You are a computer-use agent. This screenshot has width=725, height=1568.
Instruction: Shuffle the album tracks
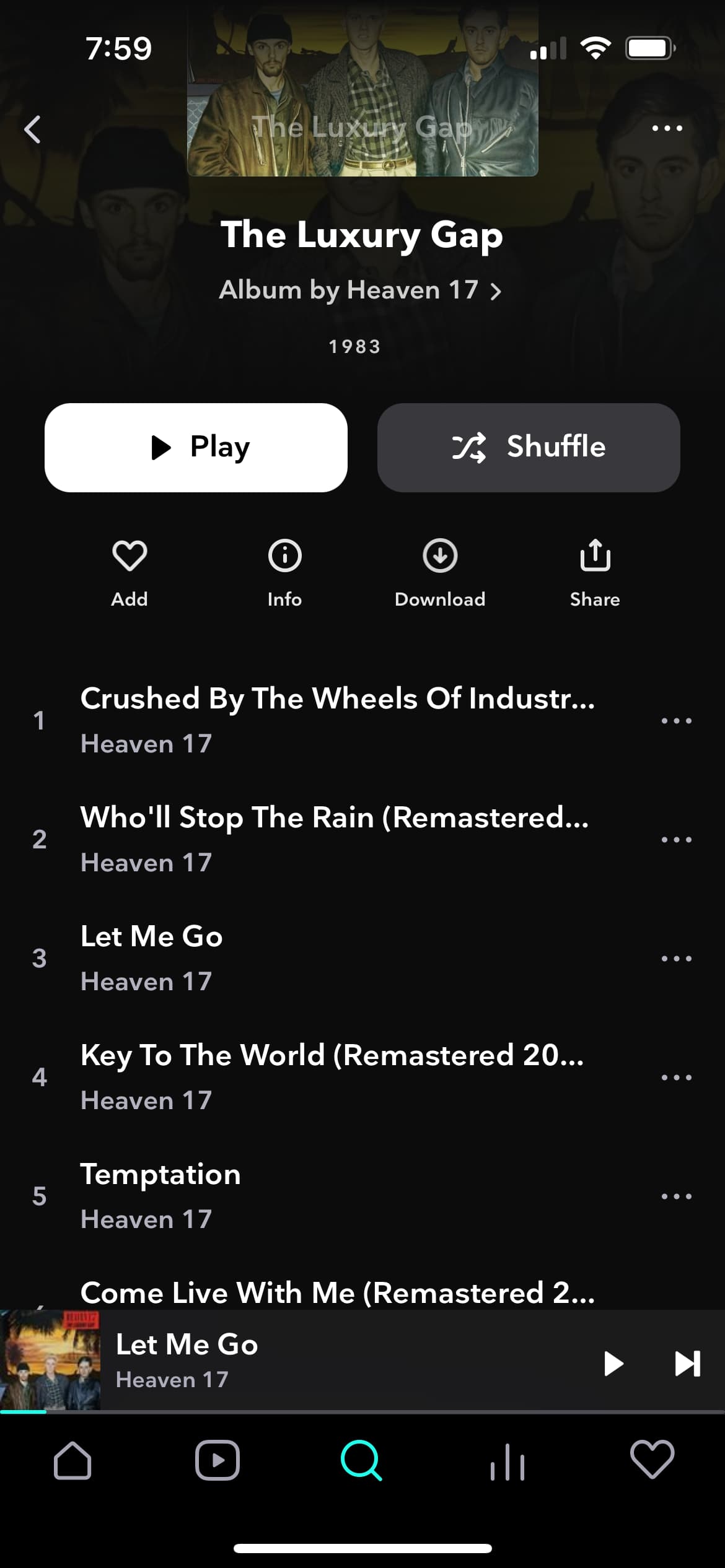click(x=529, y=447)
